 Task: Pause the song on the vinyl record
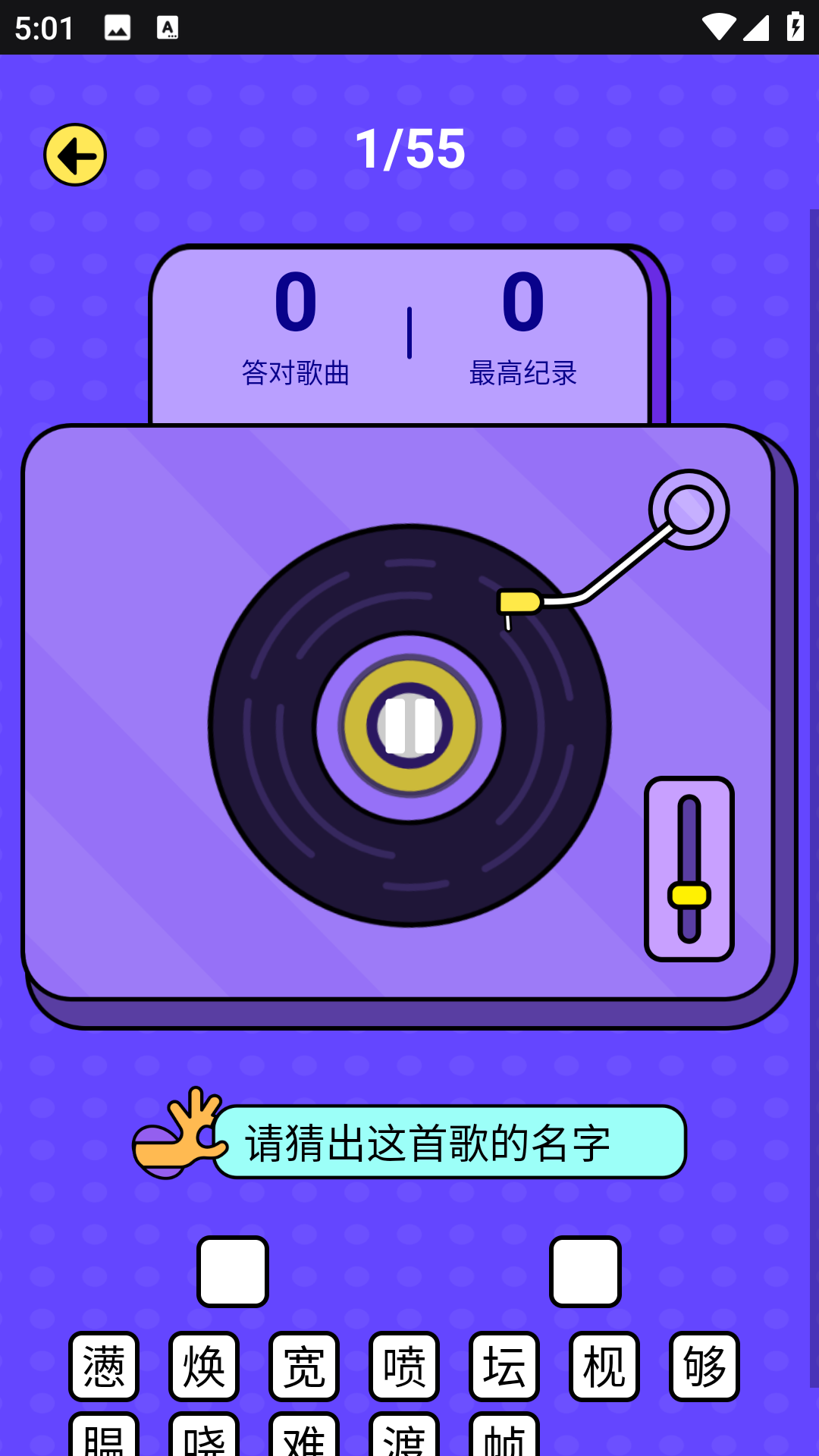tap(409, 726)
